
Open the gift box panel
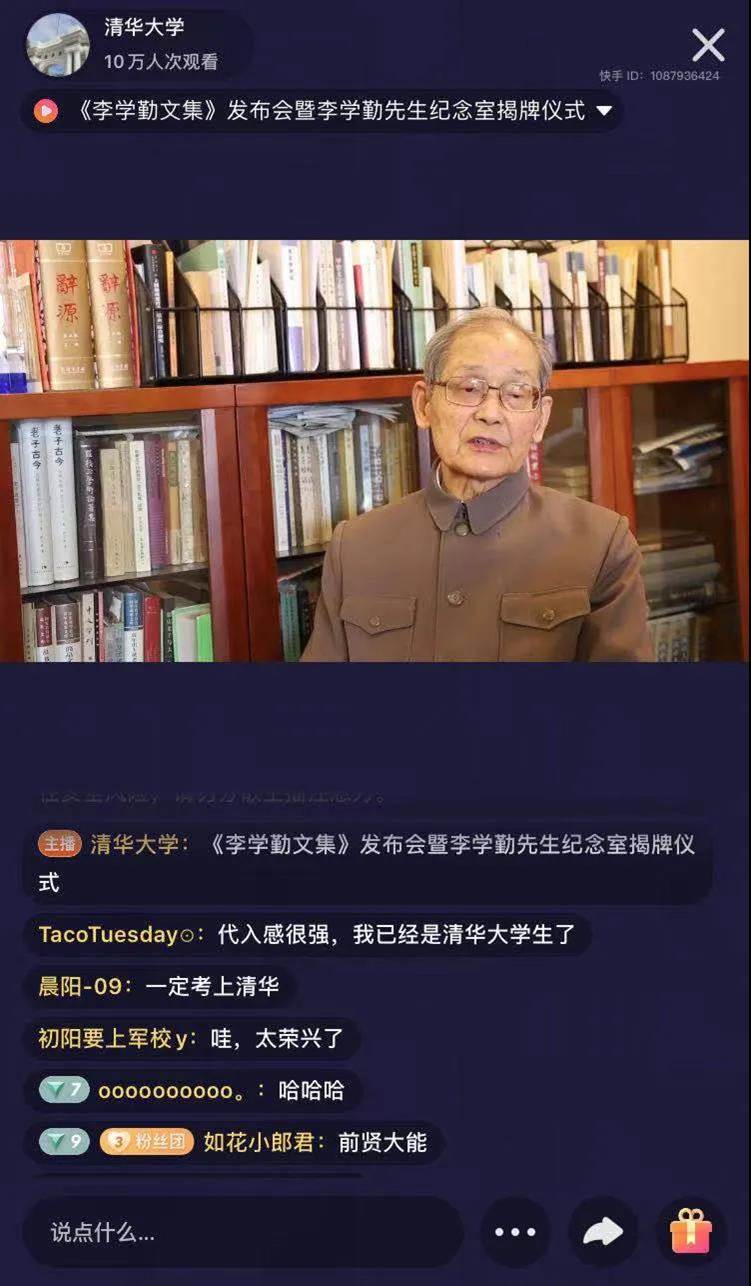click(x=691, y=1232)
